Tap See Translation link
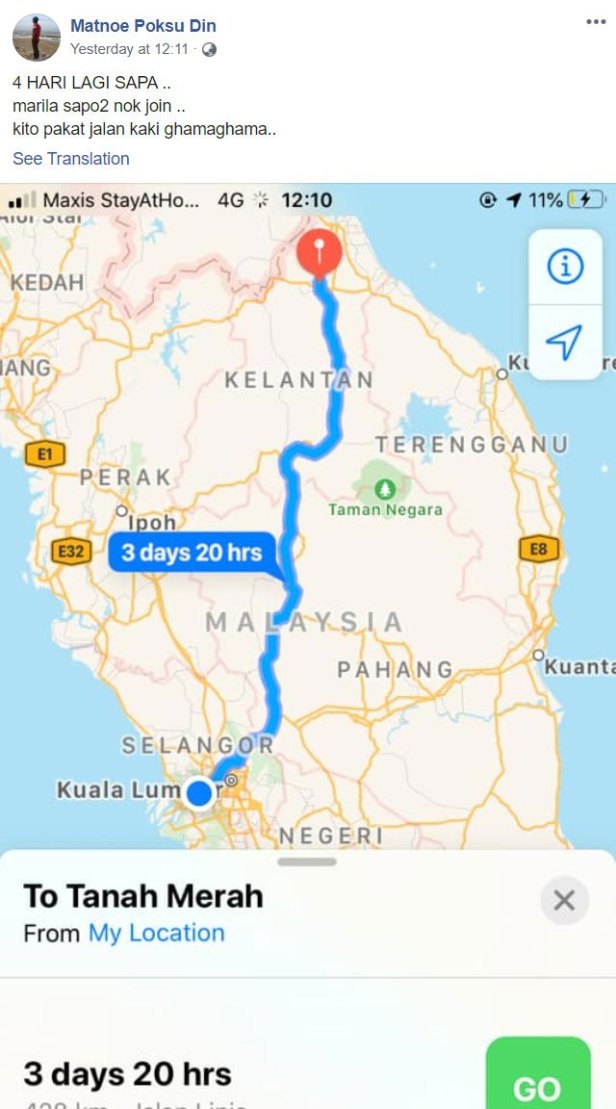Image resolution: width=616 pixels, height=1109 pixels. 71,158
